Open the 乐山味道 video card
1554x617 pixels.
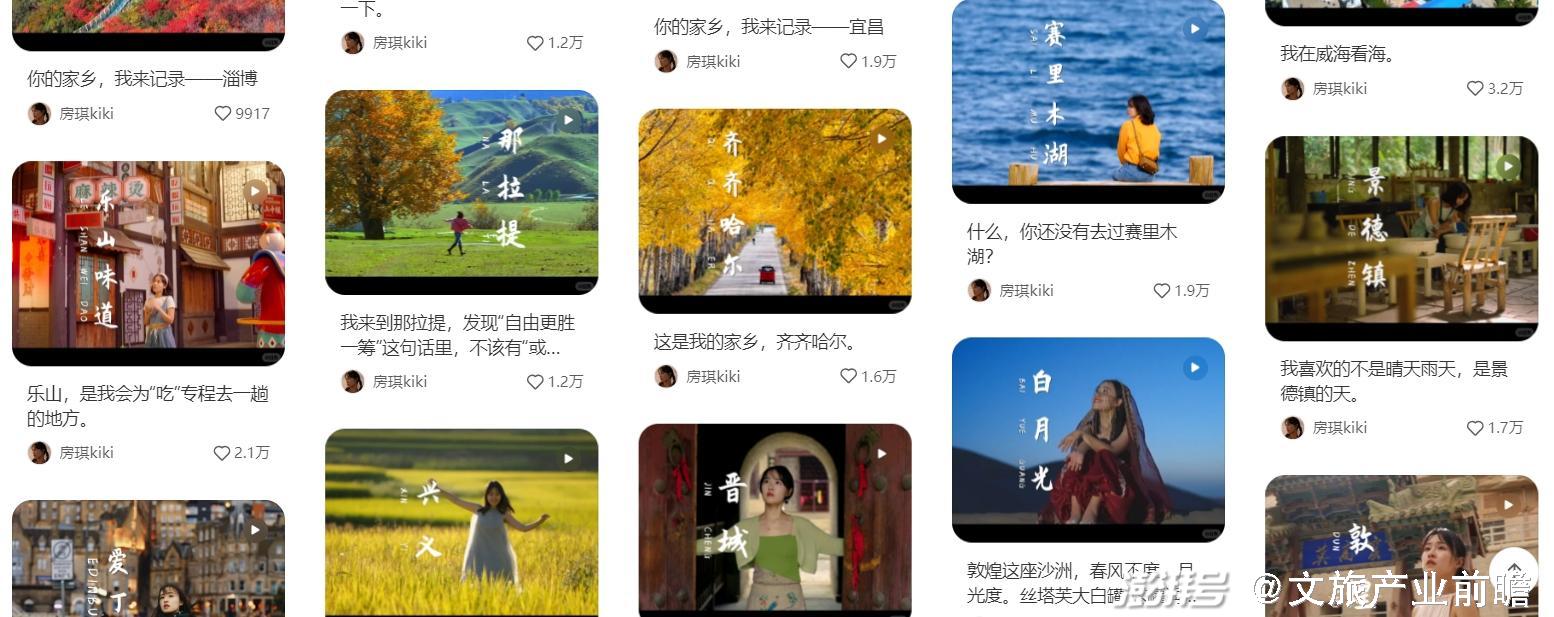pyautogui.click(x=148, y=262)
